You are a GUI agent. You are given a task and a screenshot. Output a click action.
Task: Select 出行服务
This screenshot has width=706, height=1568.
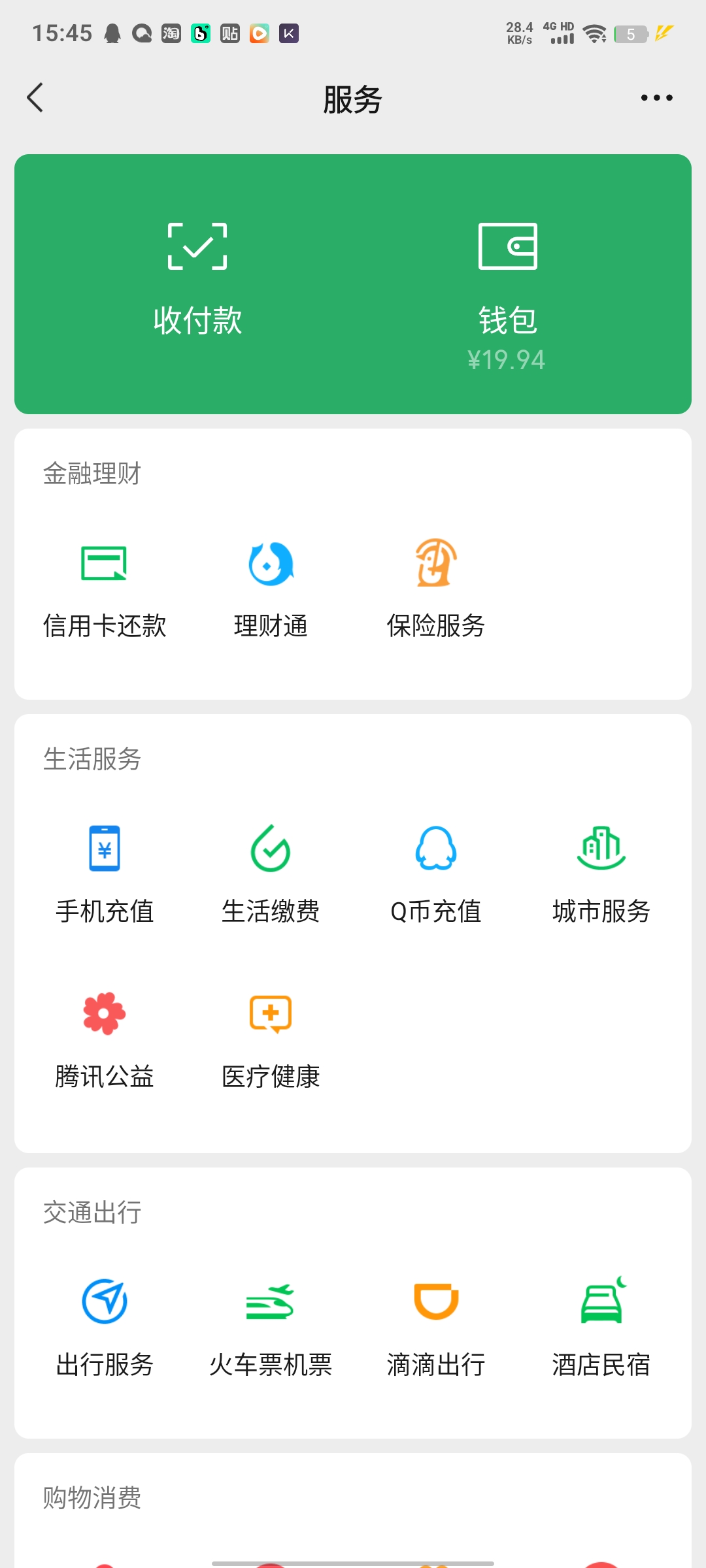pyautogui.click(x=105, y=1326)
